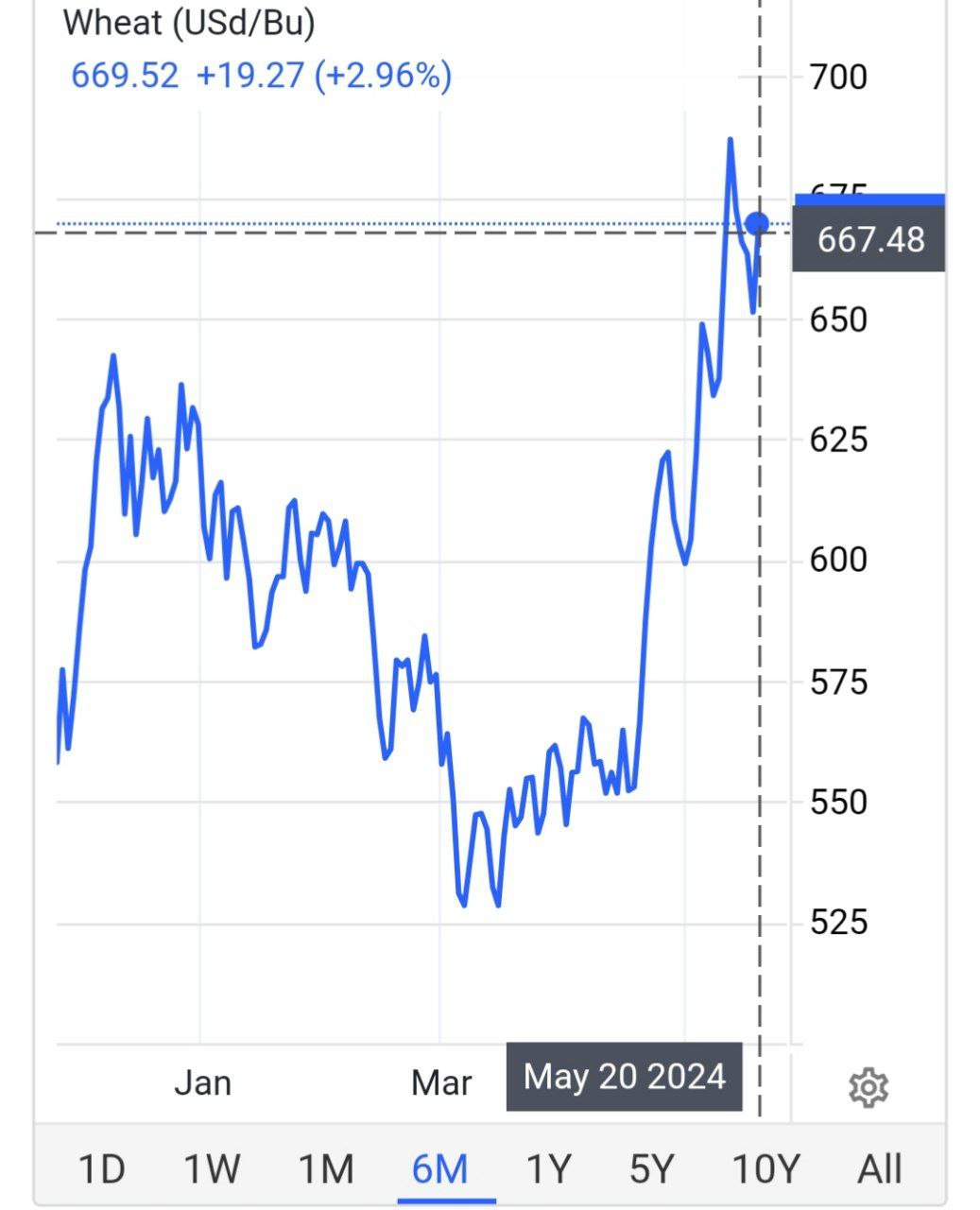Image resolution: width=980 pixels, height=1210 pixels.
Task: Show the 1M chart range
Action: (x=326, y=1169)
